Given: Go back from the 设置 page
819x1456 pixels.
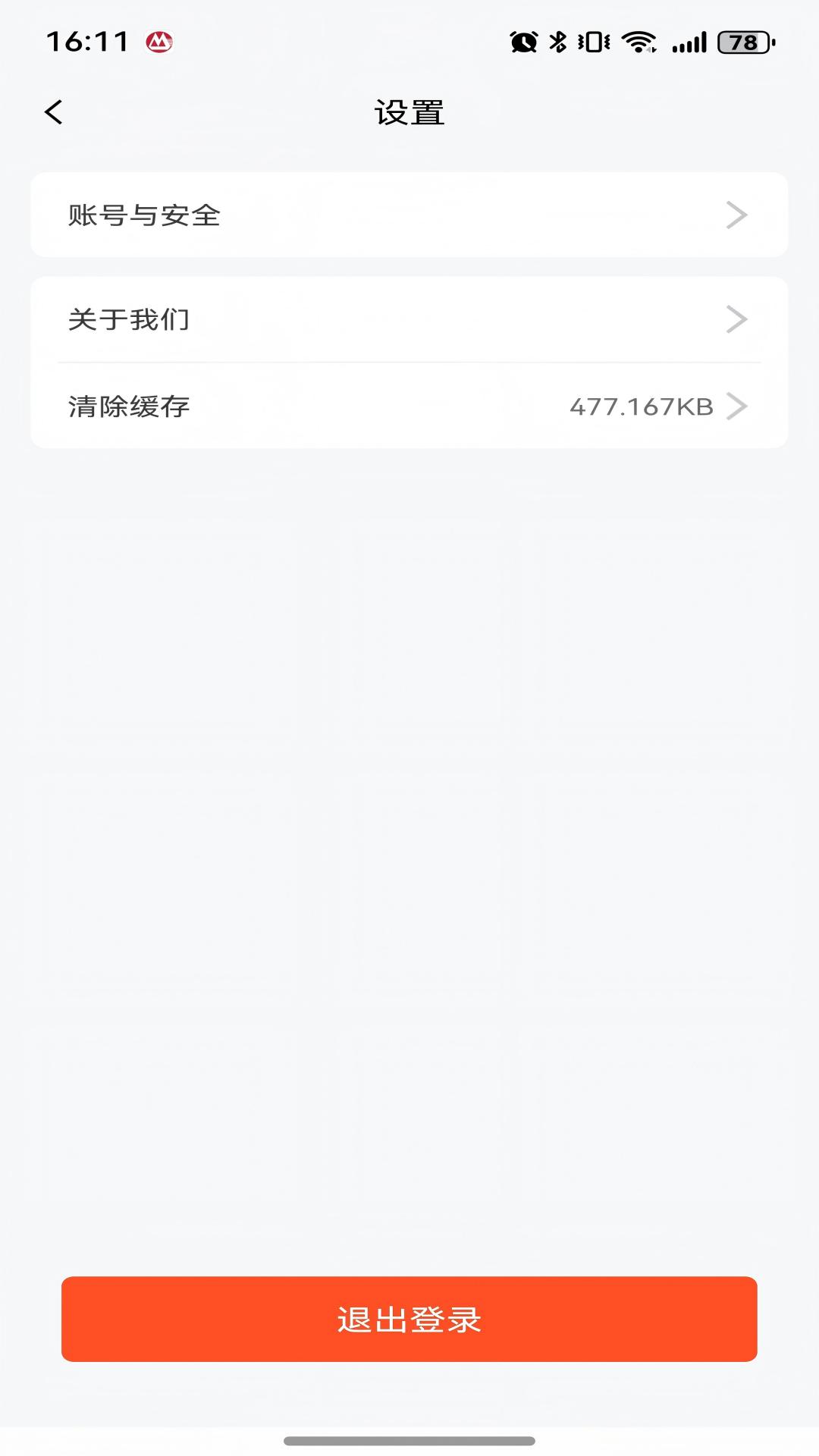Looking at the screenshot, I should click(53, 112).
